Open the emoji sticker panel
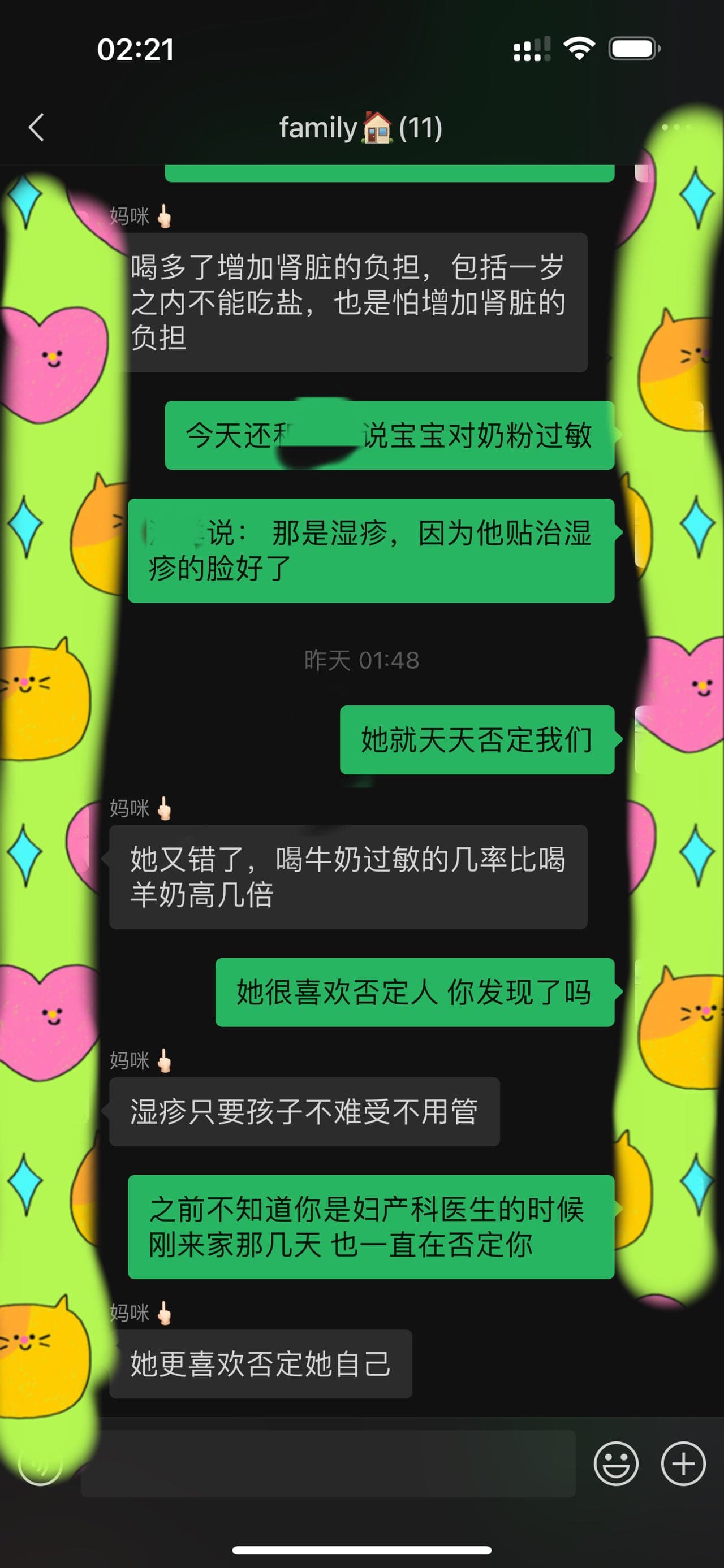This screenshot has height=1568, width=724. [615, 1464]
